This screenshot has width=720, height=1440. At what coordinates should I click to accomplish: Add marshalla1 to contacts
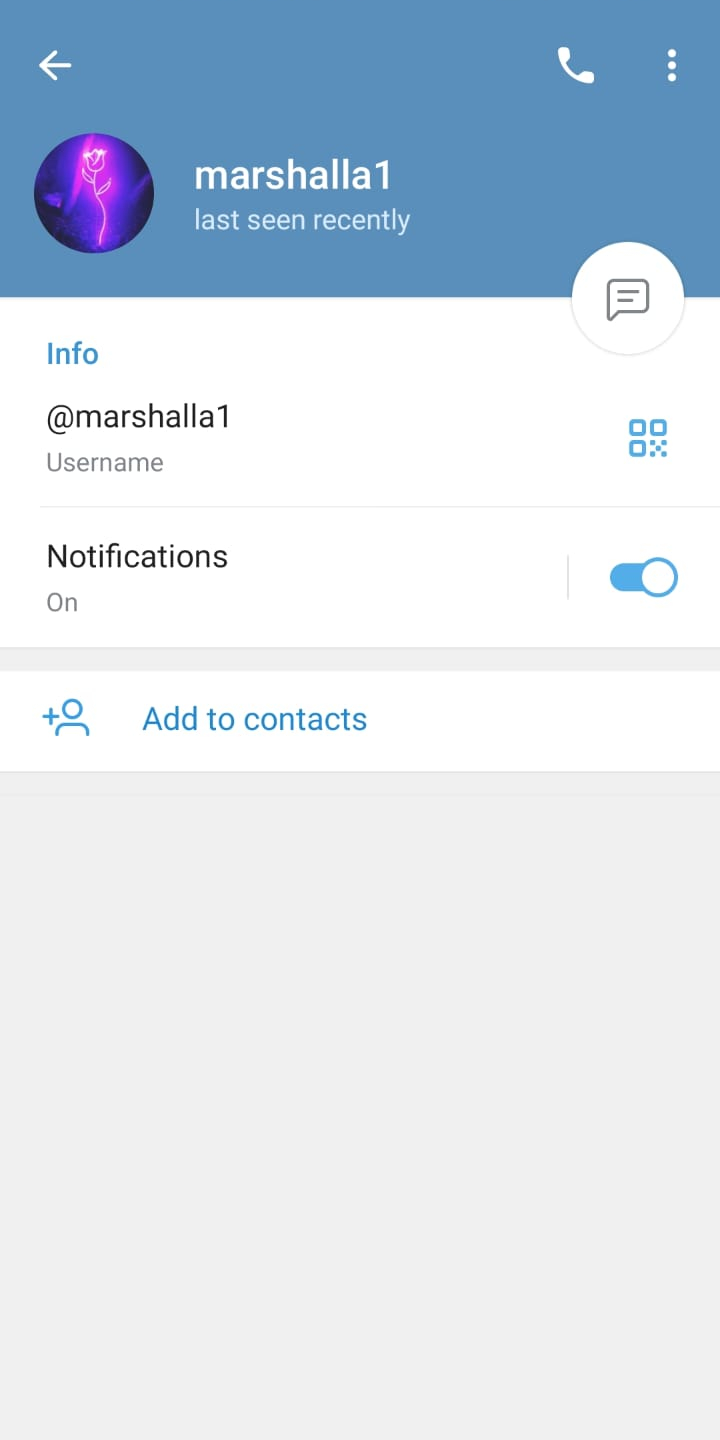pos(360,720)
